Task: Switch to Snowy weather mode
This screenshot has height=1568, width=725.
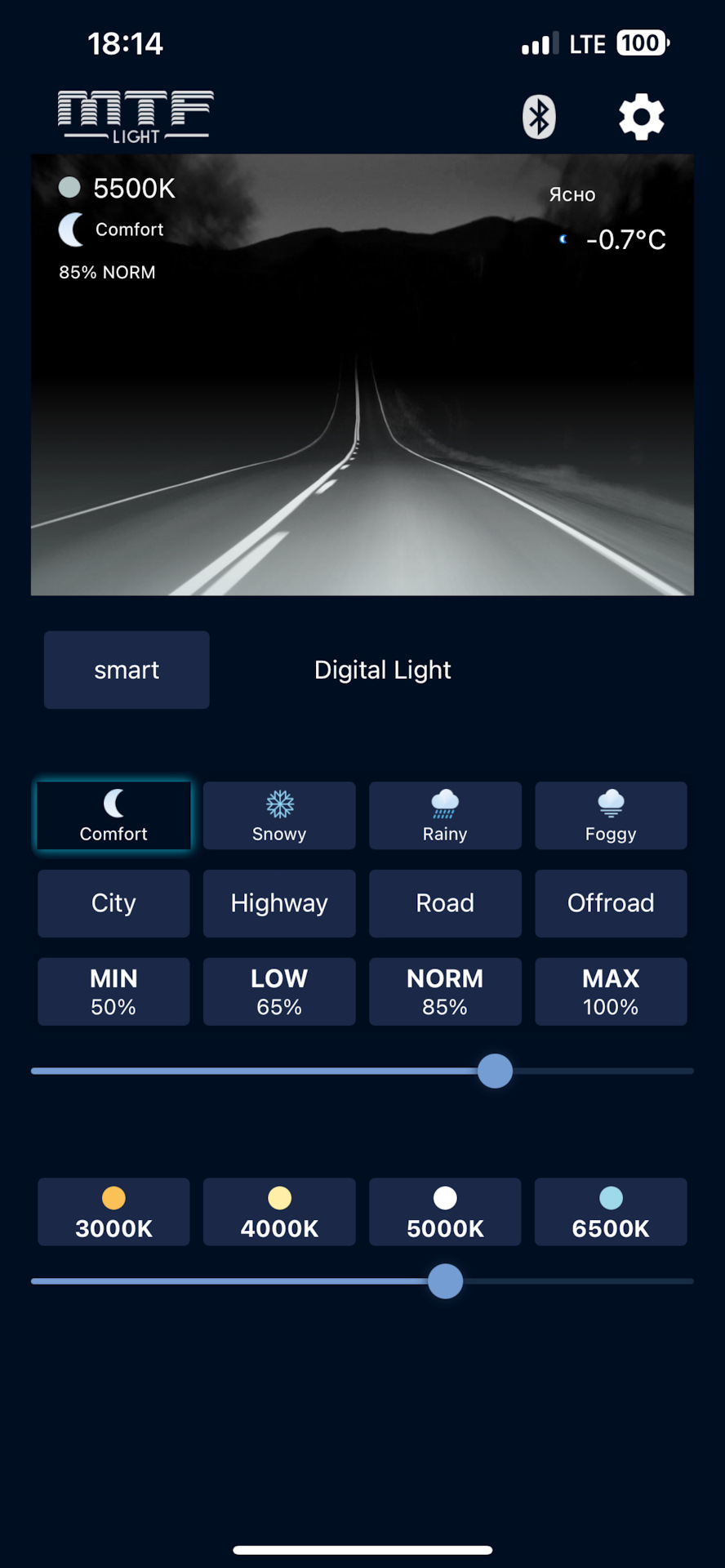Action: click(279, 816)
